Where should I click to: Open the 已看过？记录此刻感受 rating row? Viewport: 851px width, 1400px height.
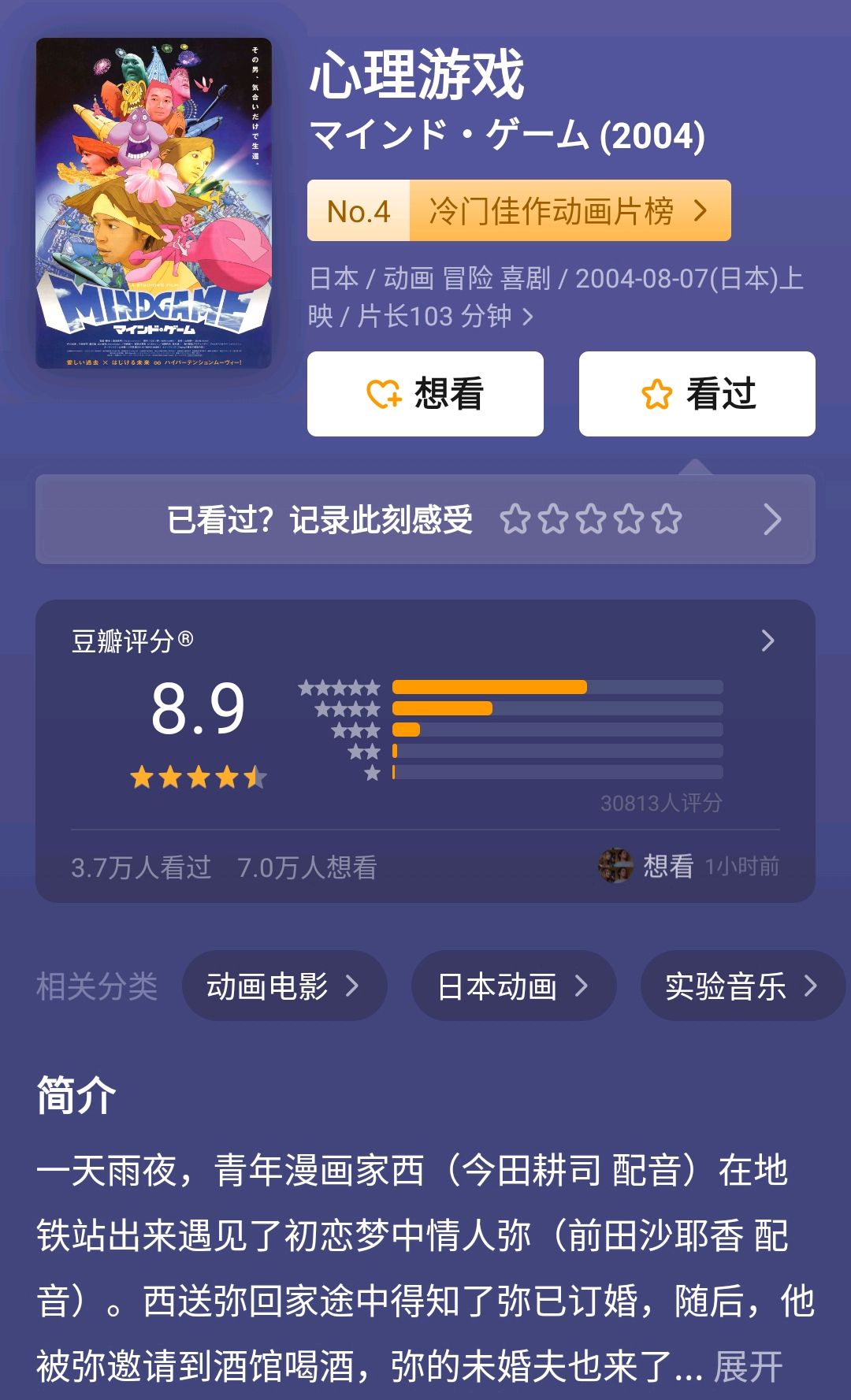click(x=425, y=519)
